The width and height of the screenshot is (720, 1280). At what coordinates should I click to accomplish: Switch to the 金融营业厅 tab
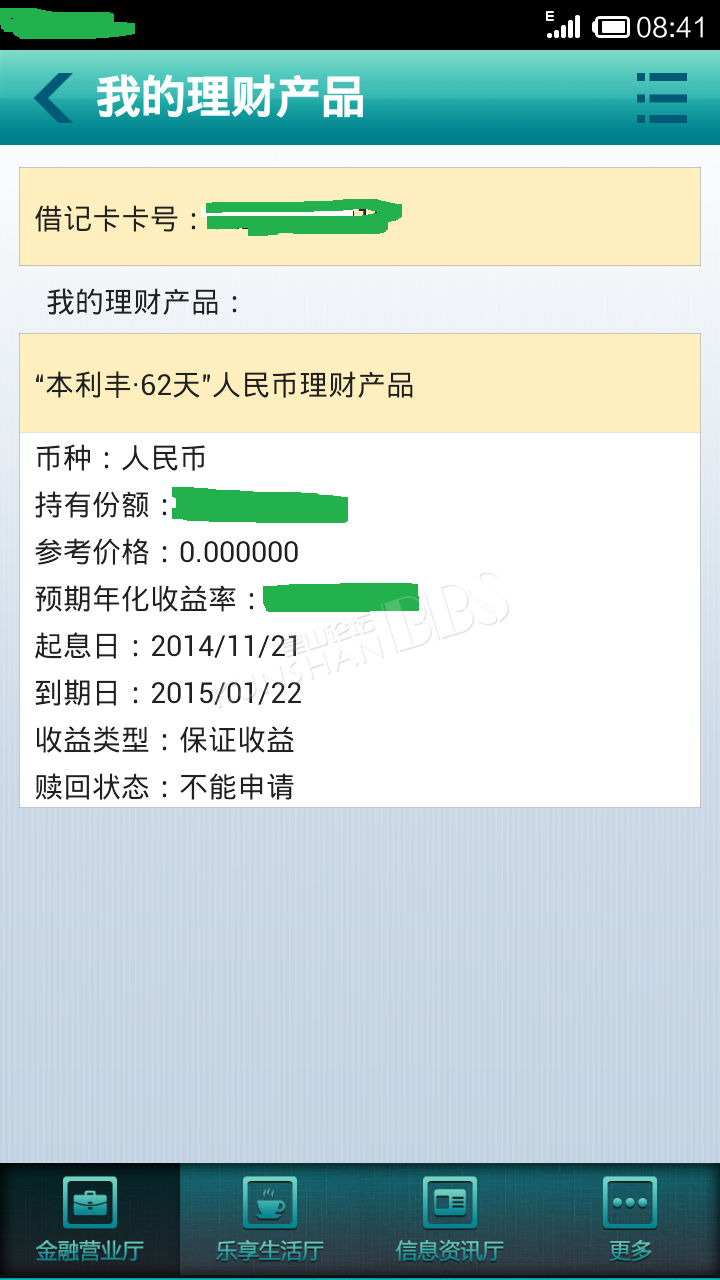90,1220
